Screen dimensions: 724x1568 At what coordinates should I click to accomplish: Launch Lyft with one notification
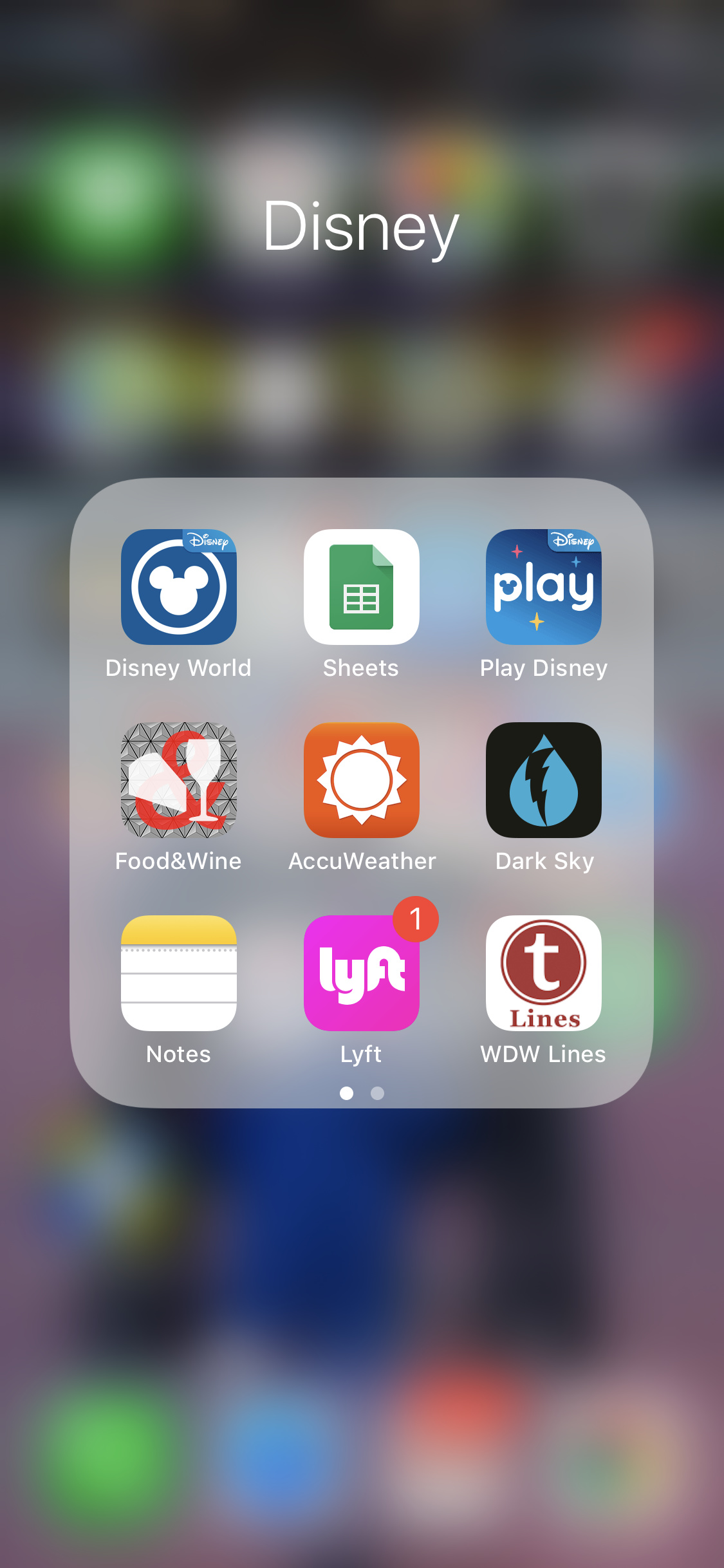point(362,973)
